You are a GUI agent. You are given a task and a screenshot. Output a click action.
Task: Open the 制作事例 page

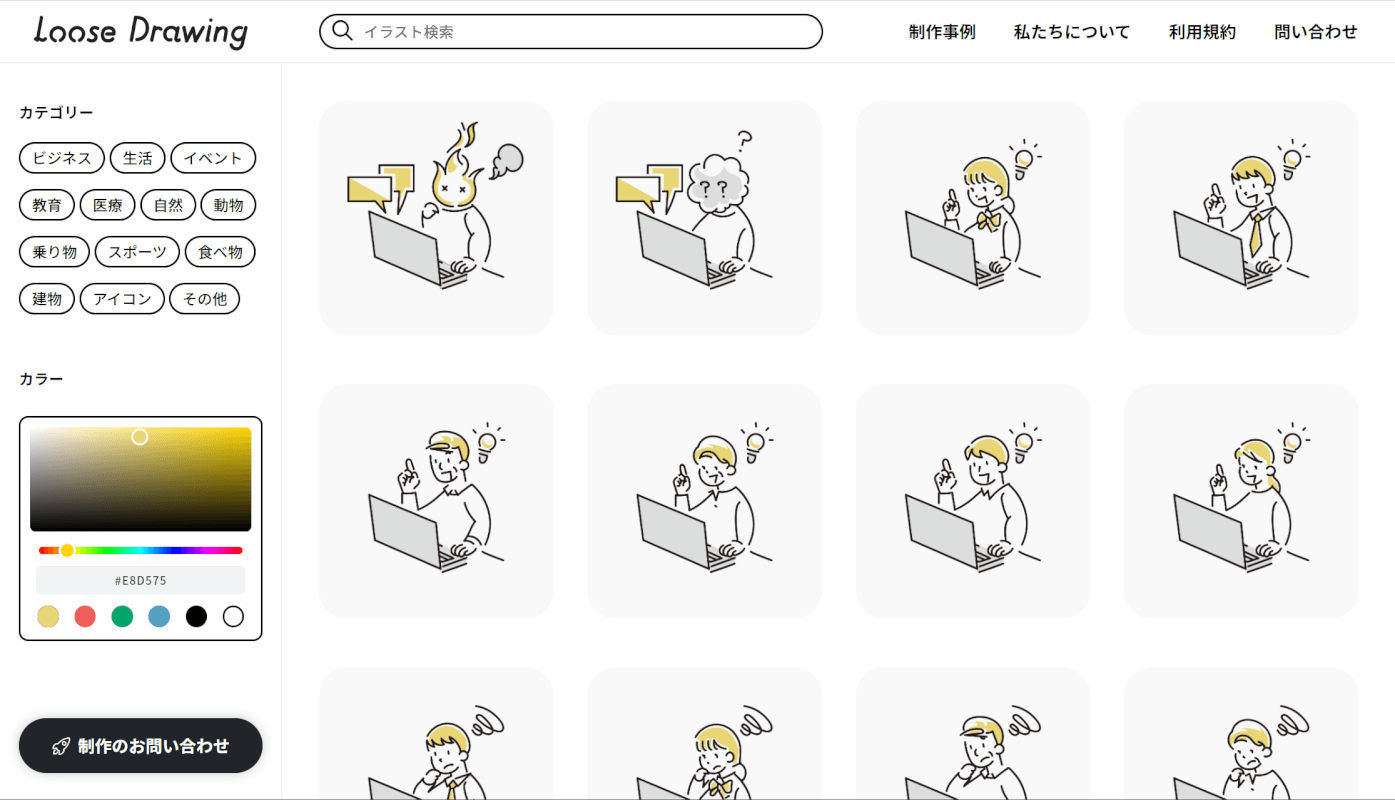pyautogui.click(x=942, y=32)
